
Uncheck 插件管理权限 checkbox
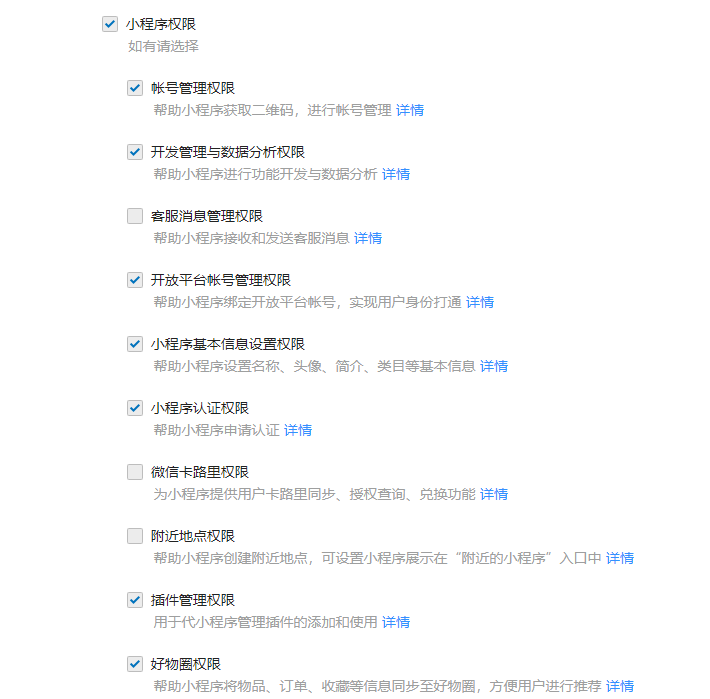coord(135,600)
